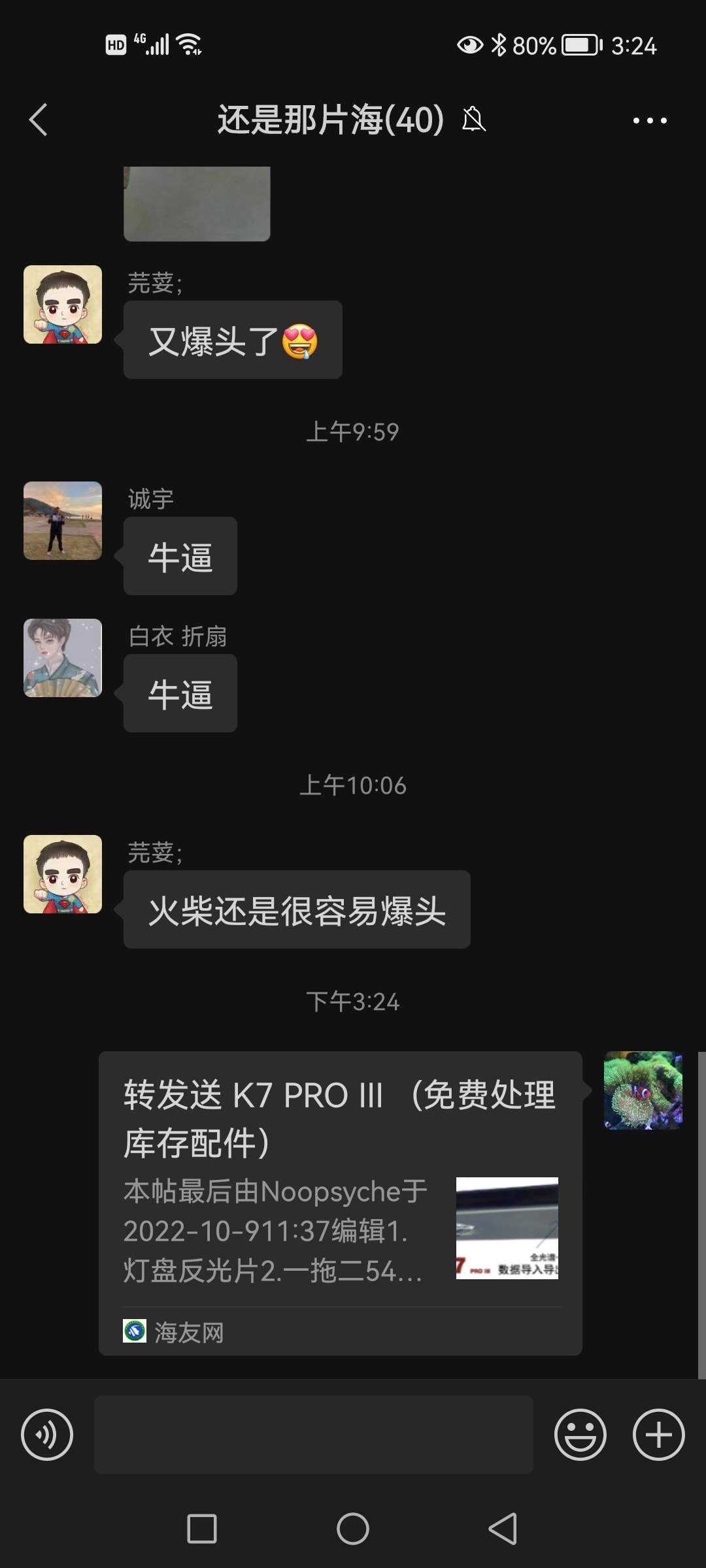706x1568 pixels.
Task: Open the plus attachment menu
Action: tap(658, 1435)
